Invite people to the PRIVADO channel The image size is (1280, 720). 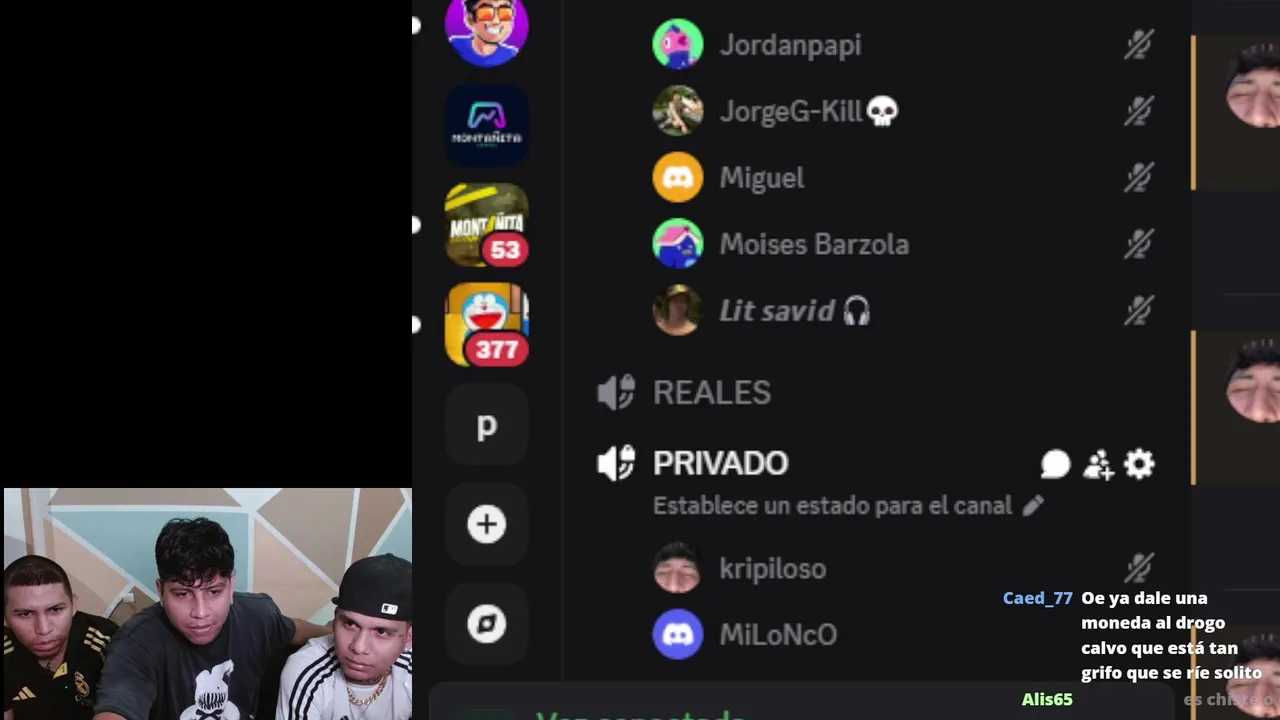(1098, 464)
